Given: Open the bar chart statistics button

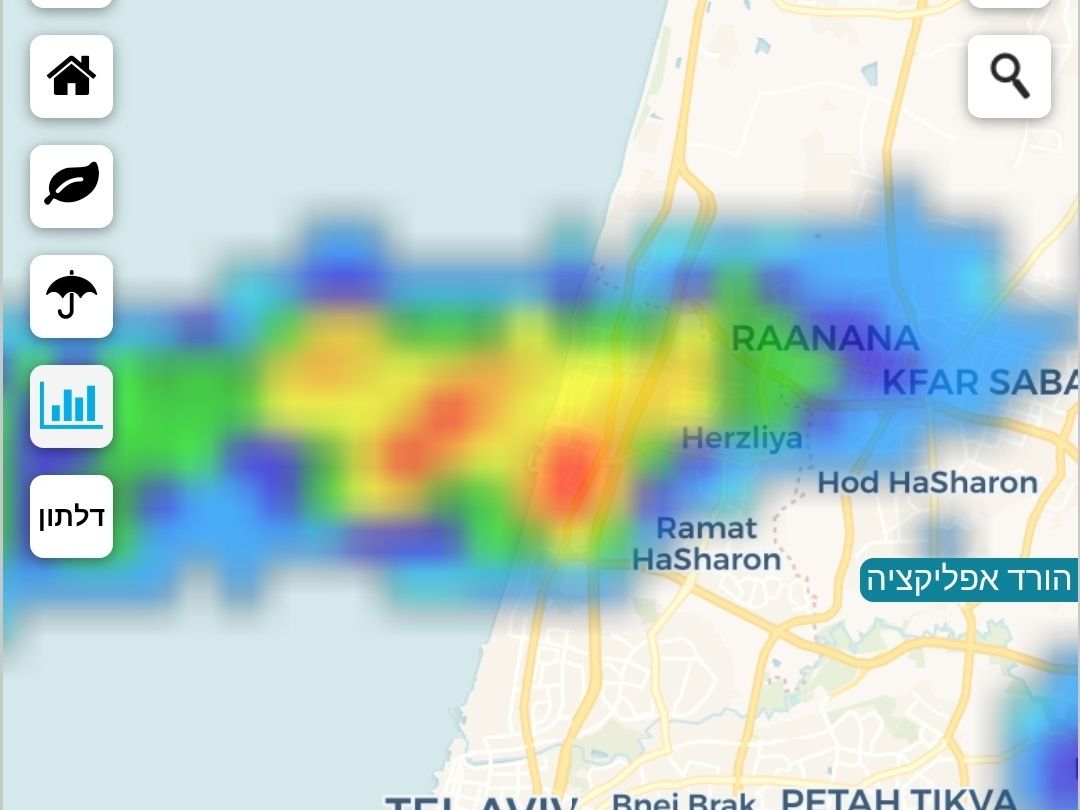Looking at the screenshot, I should 71,406.
